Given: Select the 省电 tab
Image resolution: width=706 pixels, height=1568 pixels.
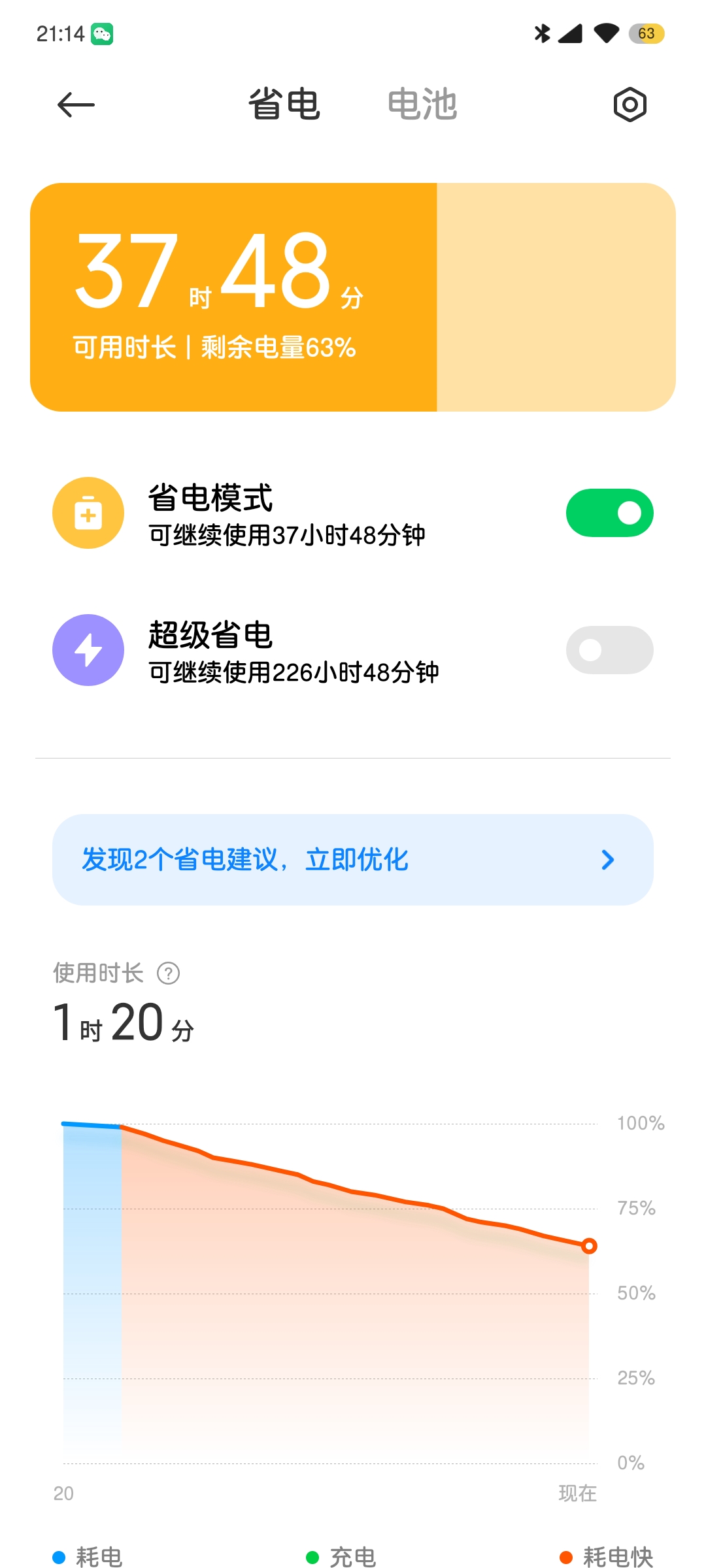Looking at the screenshot, I should (x=284, y=105).
